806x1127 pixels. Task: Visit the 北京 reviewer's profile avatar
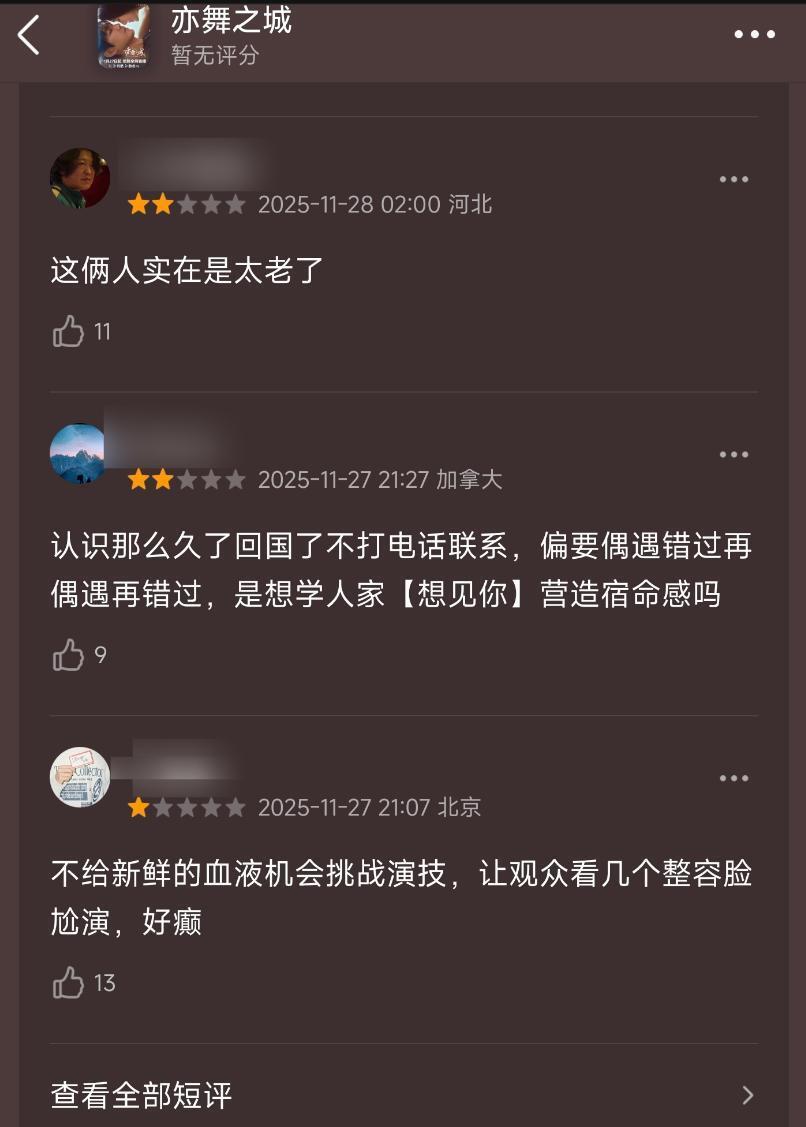(x=80, y=777)
